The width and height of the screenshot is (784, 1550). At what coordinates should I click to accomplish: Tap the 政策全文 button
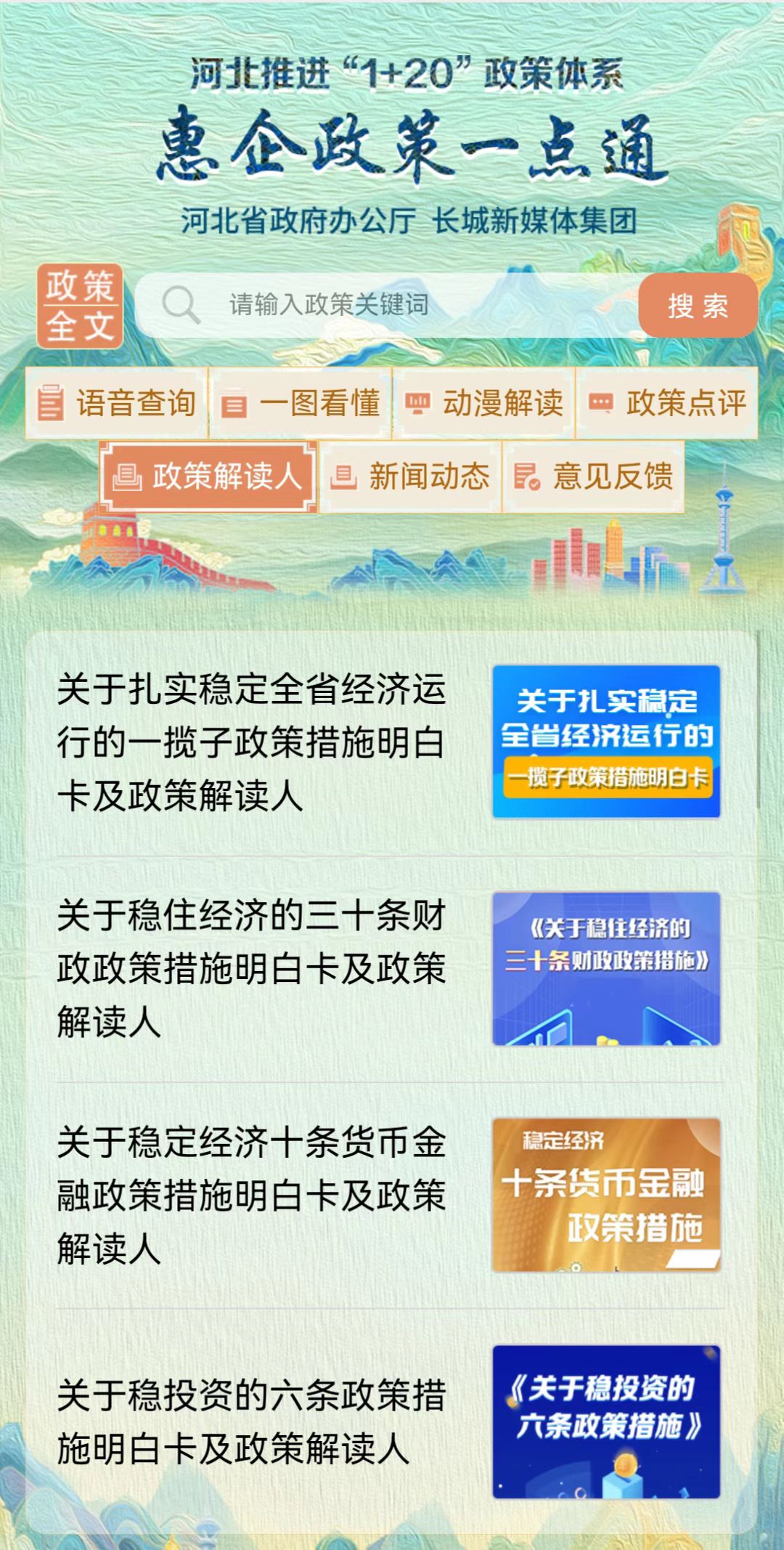coord(80,306)
